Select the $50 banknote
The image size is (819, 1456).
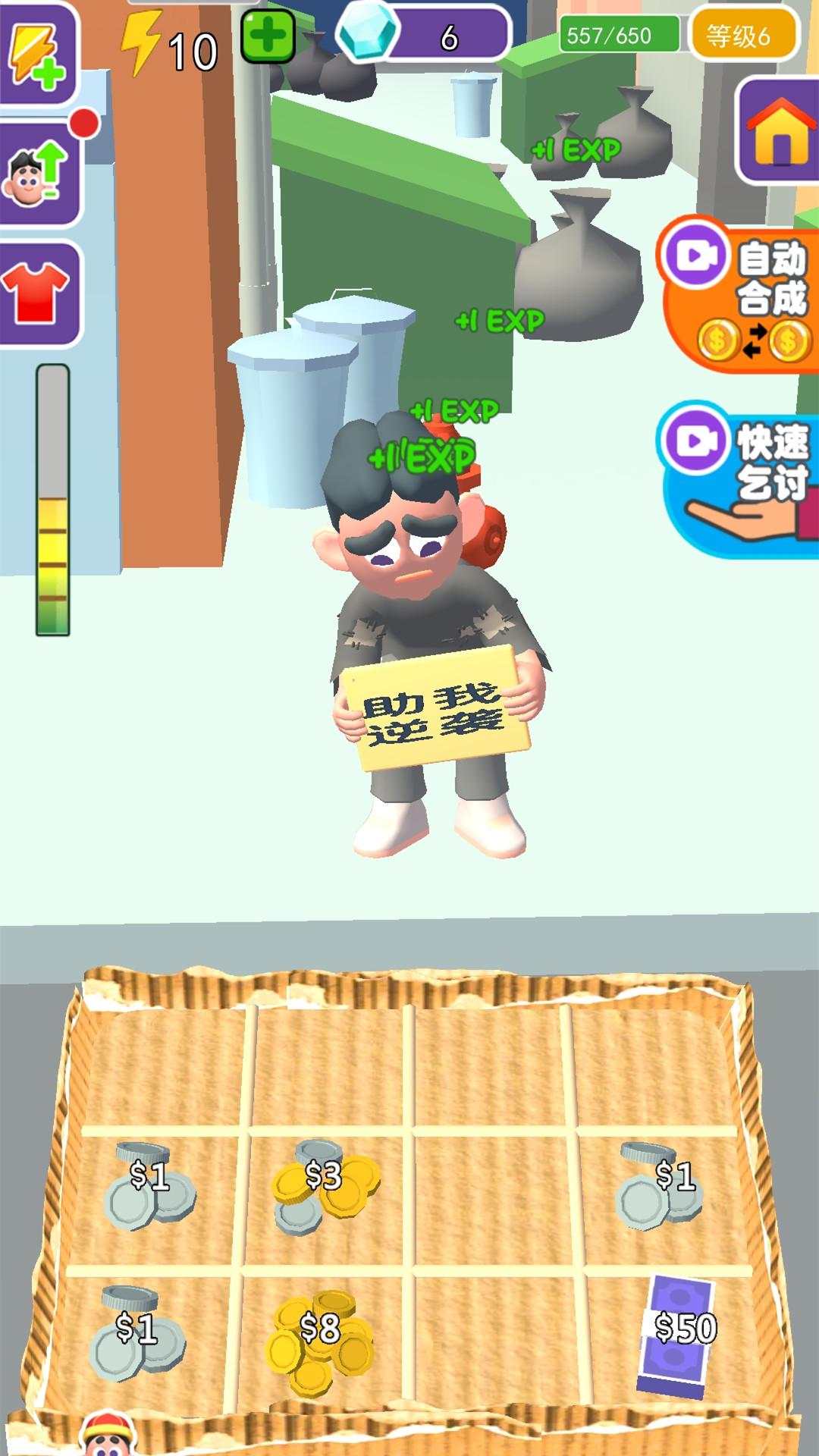coord(680,1335)
